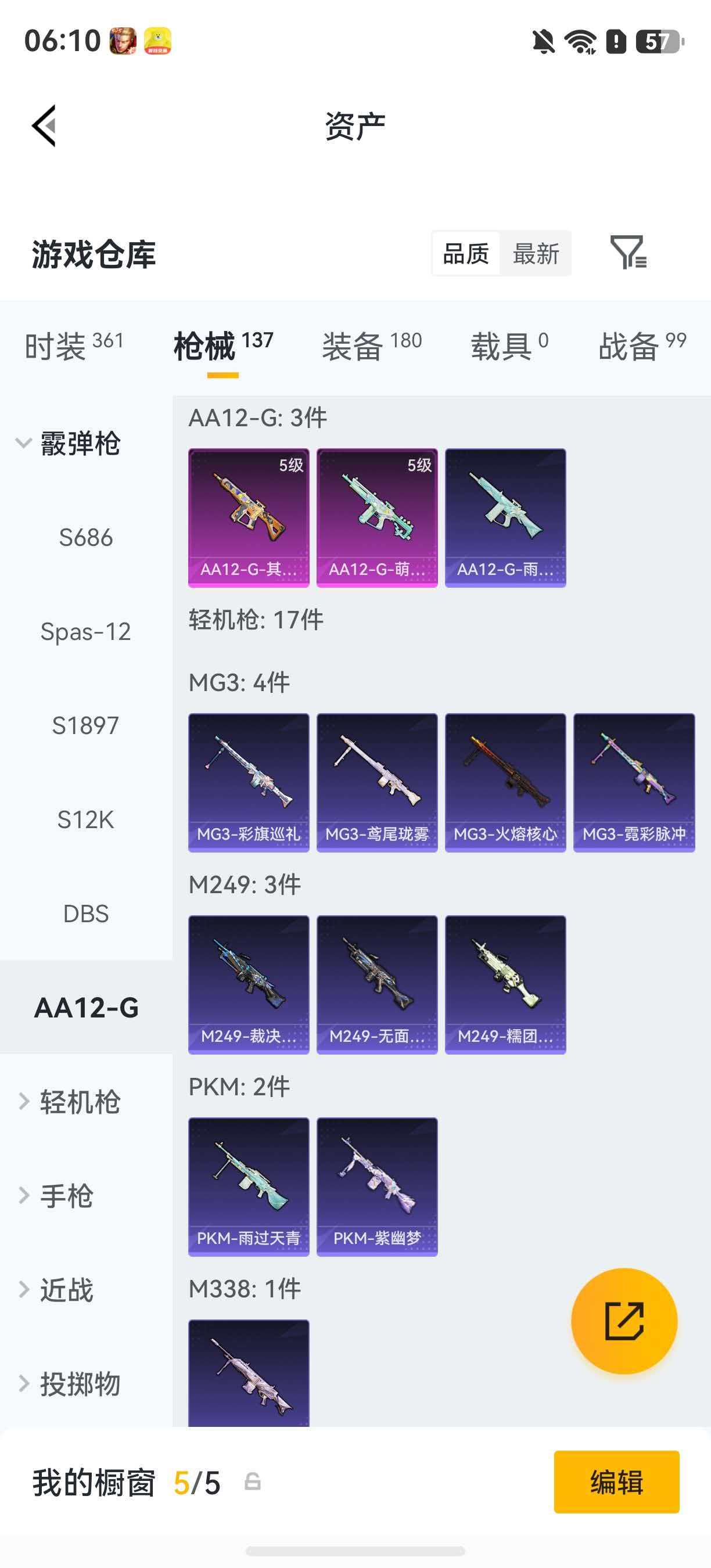Switch to the 载具 tab
The height and width of the screenshot is (1568, 711).
[509, 346]
